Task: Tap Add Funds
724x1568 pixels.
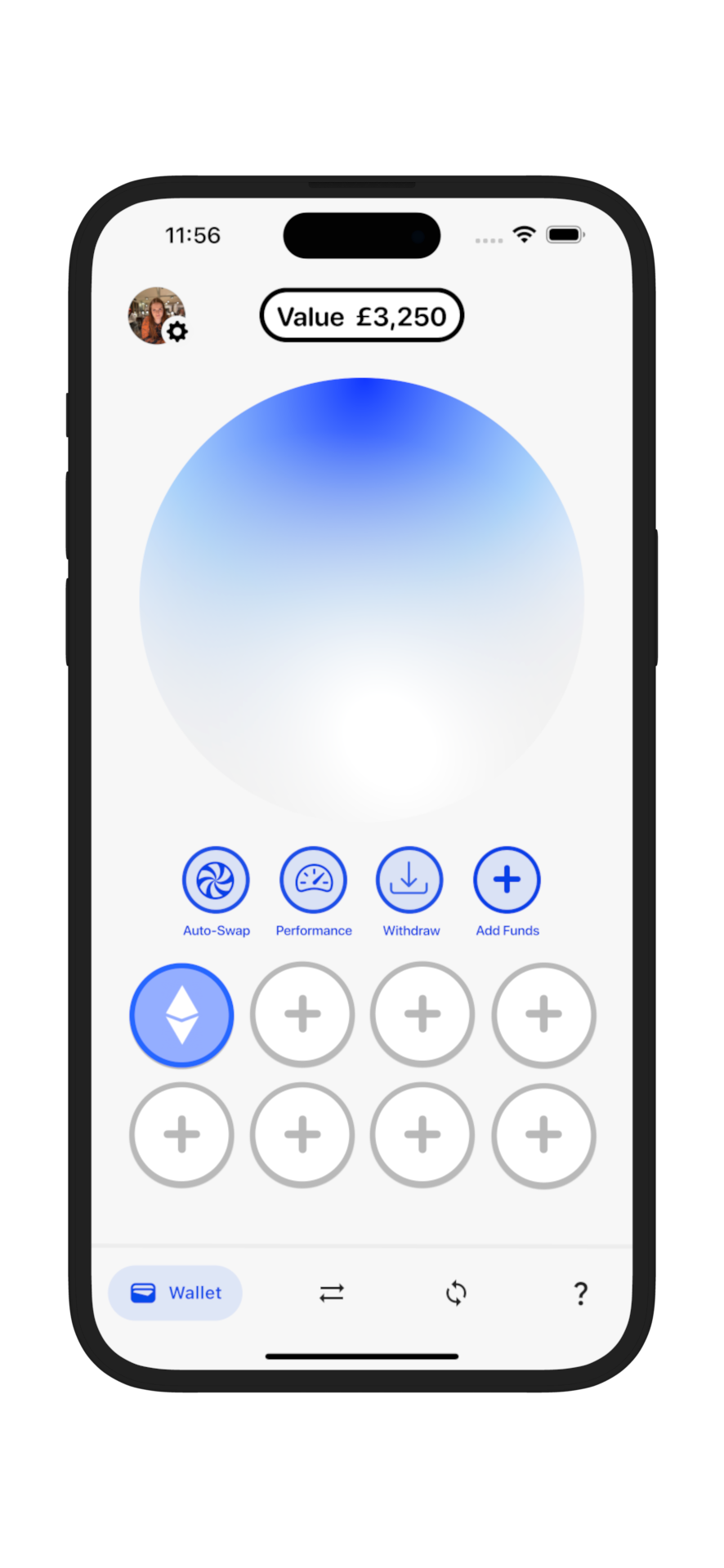Action: 507,880
